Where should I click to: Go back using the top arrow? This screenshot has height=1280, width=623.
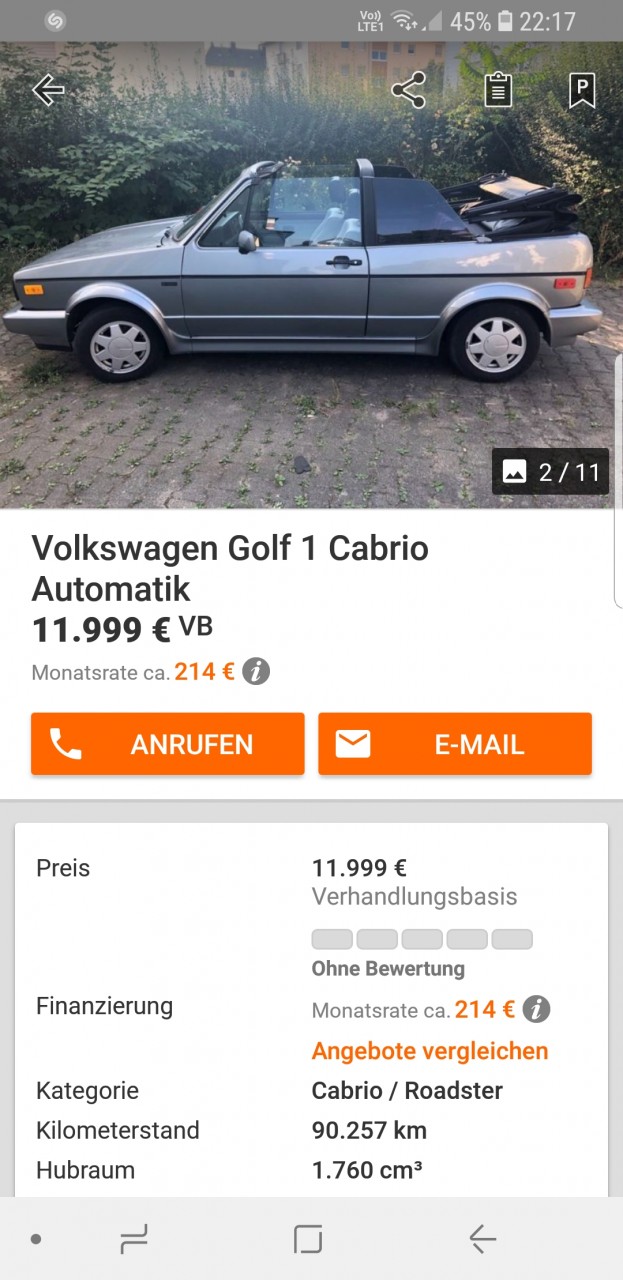pos(48,90)
